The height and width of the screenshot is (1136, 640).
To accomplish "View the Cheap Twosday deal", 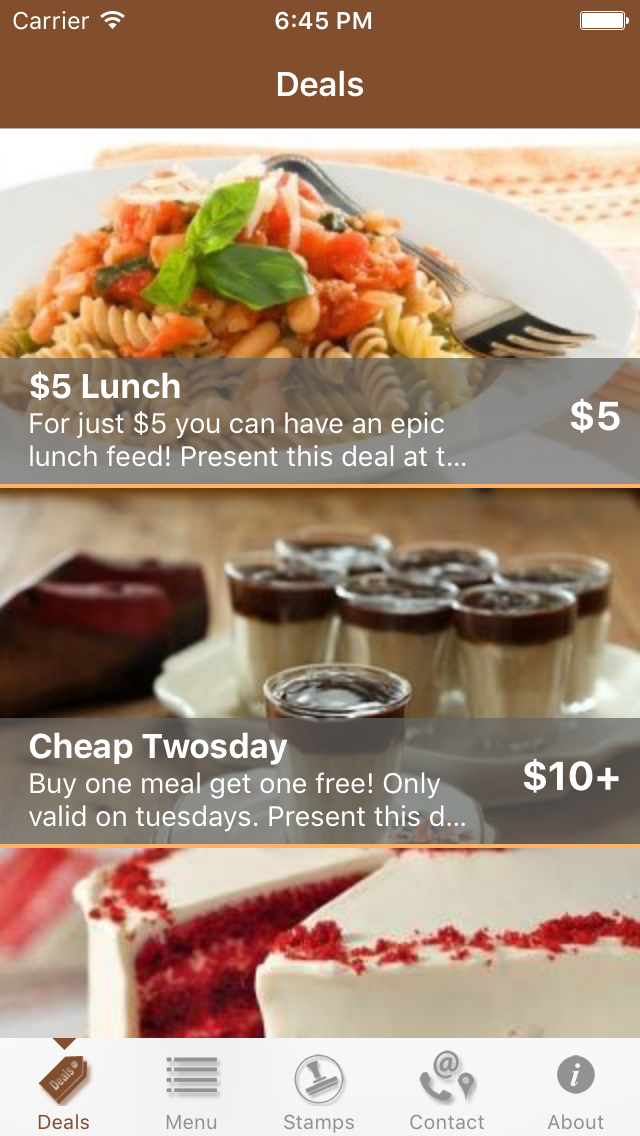I will tap(320, 666).
